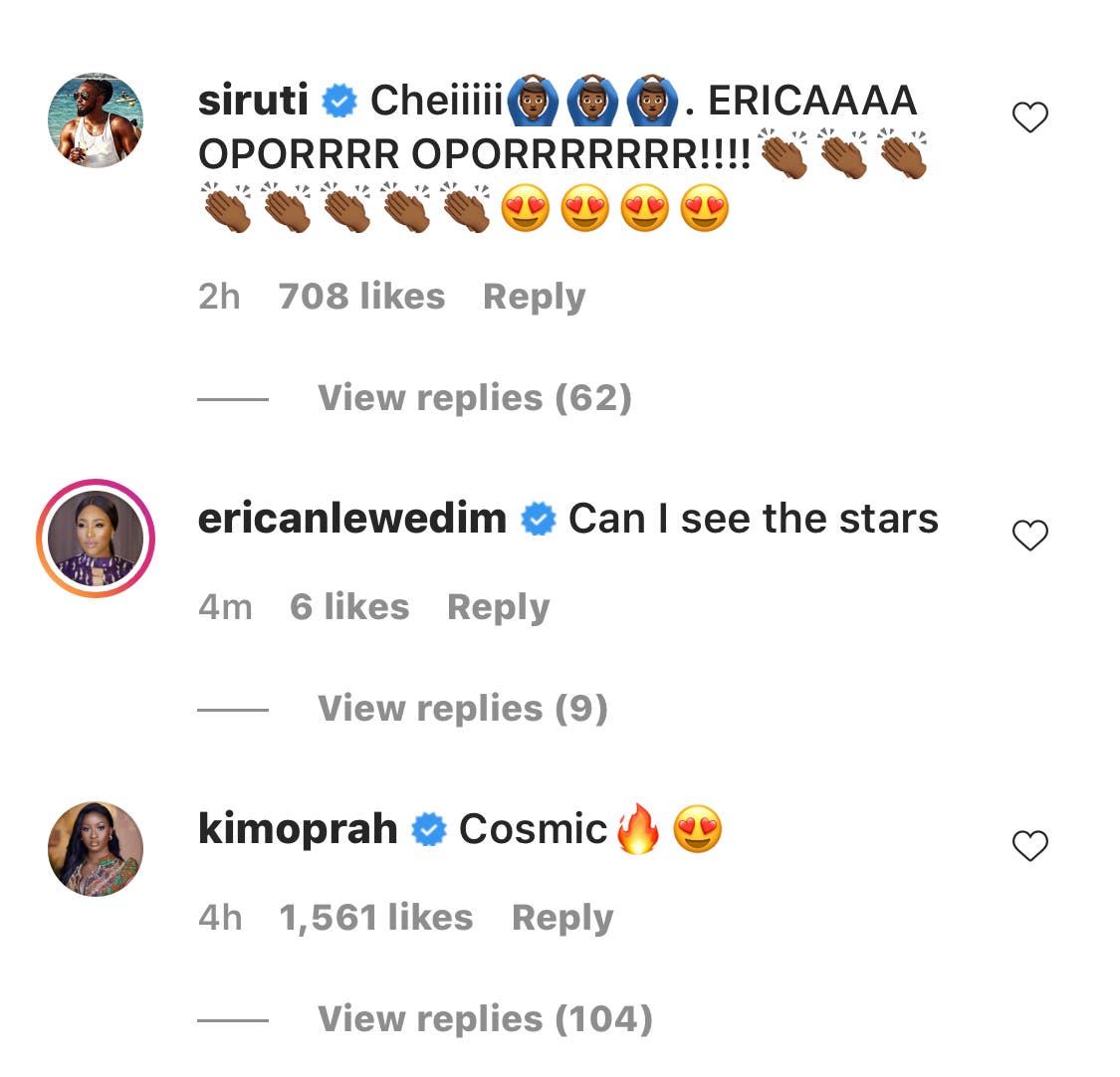The image size is (1120, 1077).
Task: Reply to siruti's comment
Action: pyautogui.click(x=534, y=297)
